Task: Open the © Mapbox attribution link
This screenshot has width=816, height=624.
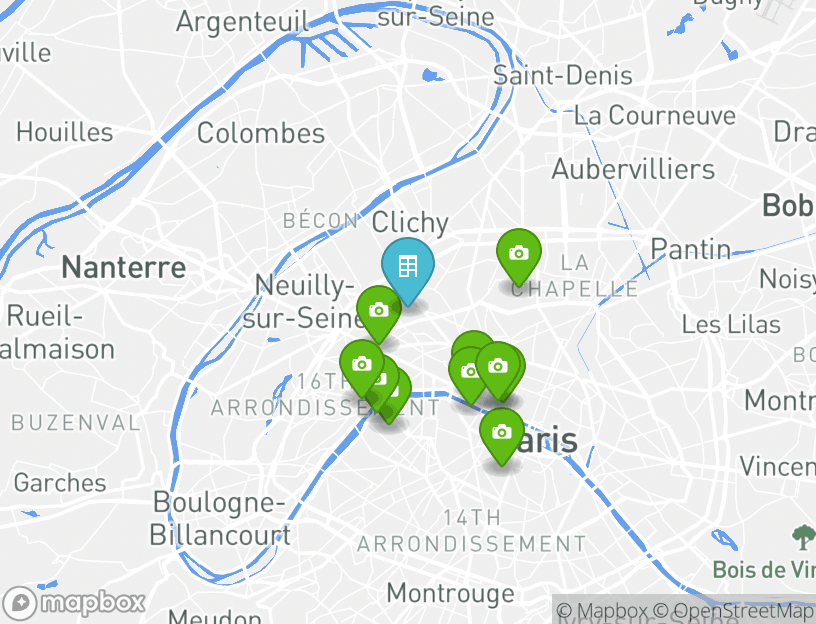Action: click(x=603, y=611)
